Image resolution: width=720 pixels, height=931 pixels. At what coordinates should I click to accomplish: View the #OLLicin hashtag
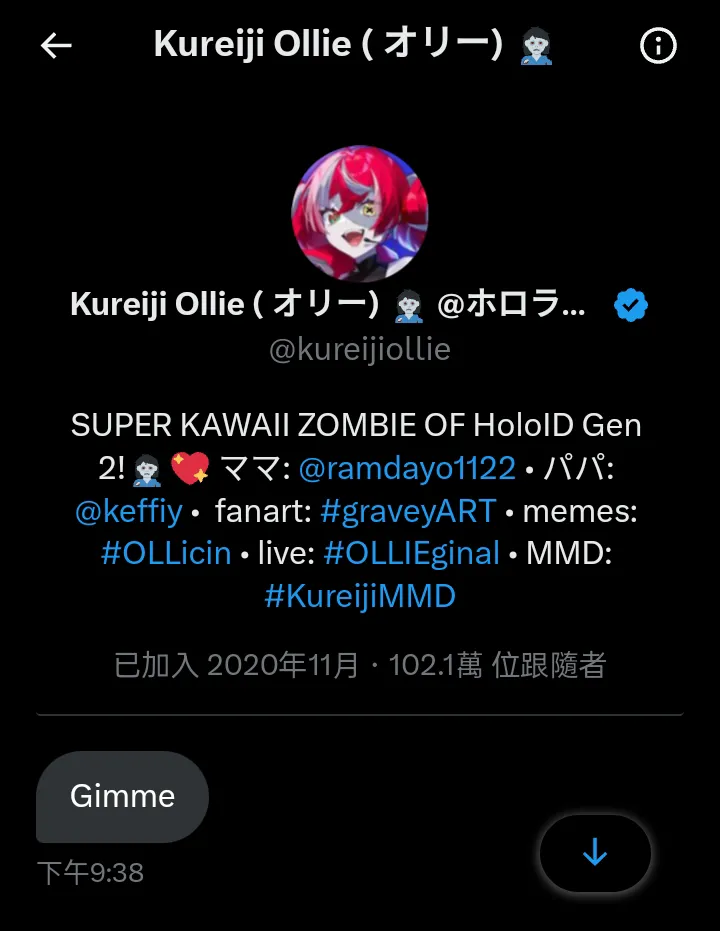pyautogui.click(x=166, y=554)
